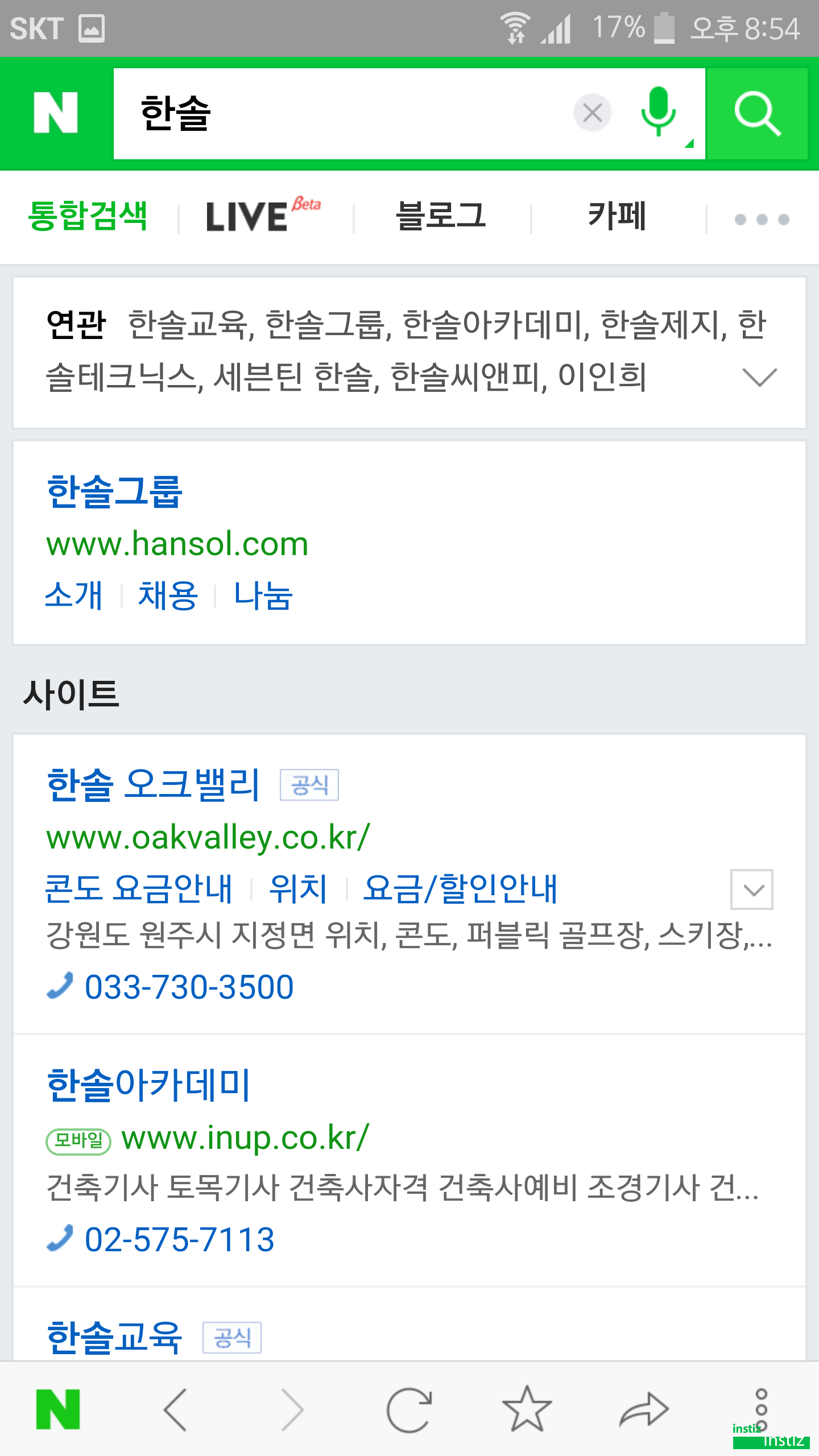The width and height of the screenshot is (819, 1456).
Task: Switch to the 블로그 tab
Action: [442, 217]
